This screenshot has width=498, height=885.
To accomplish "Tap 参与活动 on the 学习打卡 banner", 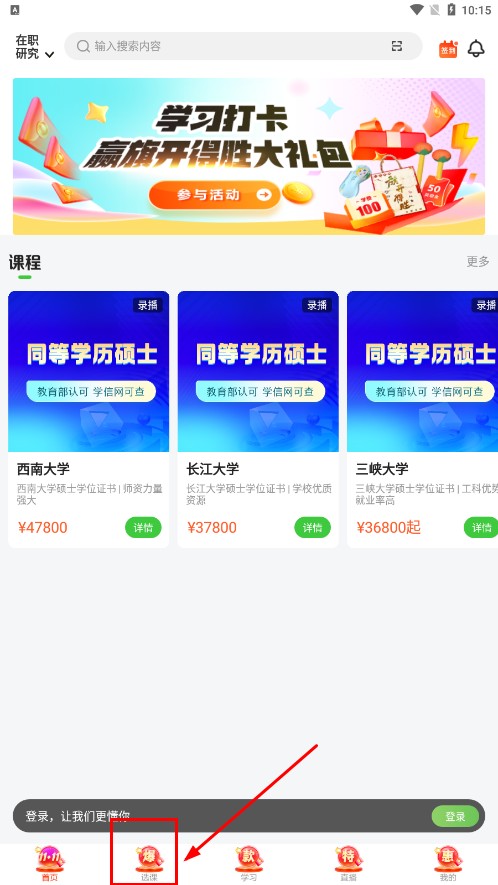I will 215,195.
